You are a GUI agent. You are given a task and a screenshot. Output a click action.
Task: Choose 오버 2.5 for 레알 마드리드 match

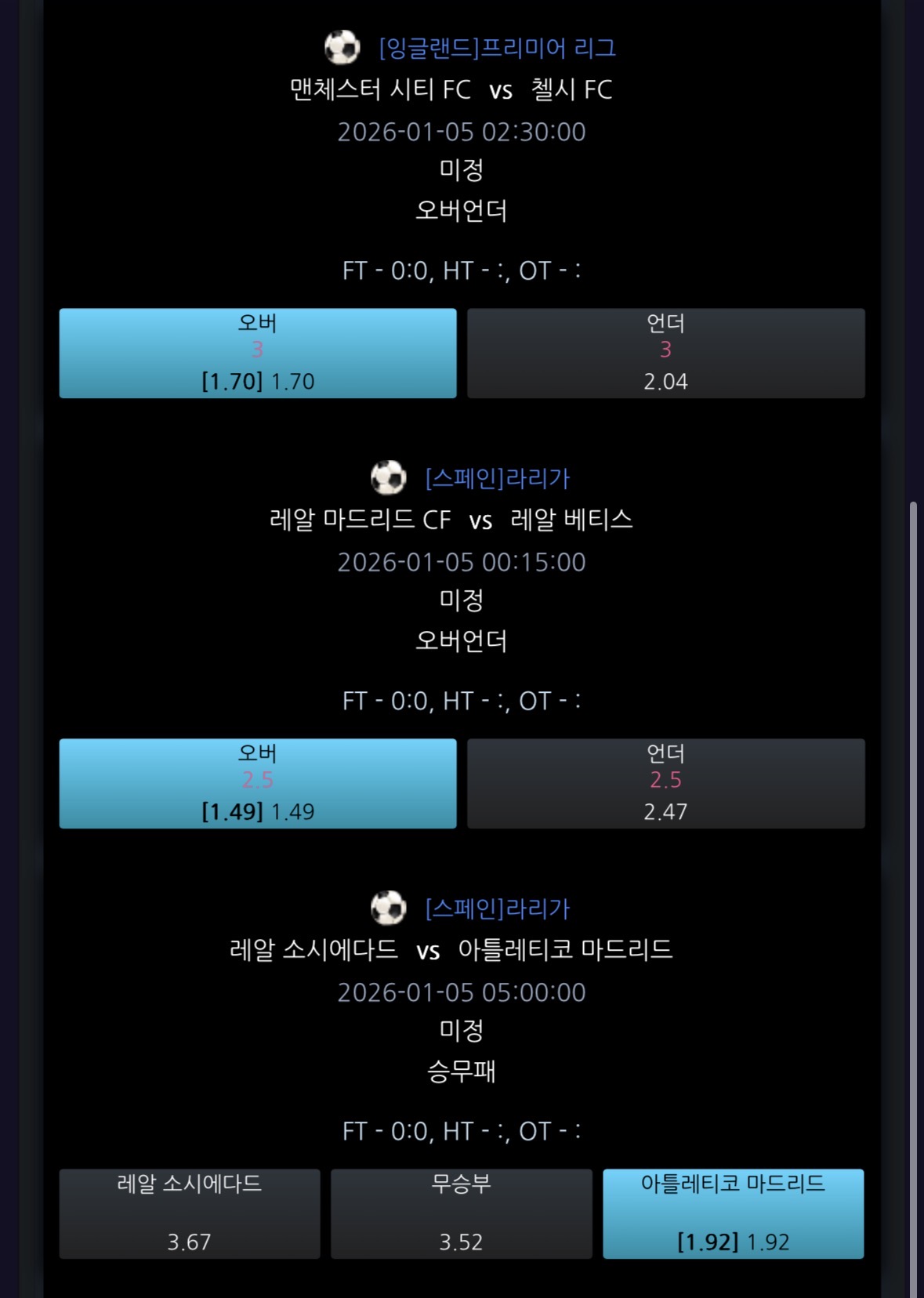pyautogui.click(x=258, y=783)
